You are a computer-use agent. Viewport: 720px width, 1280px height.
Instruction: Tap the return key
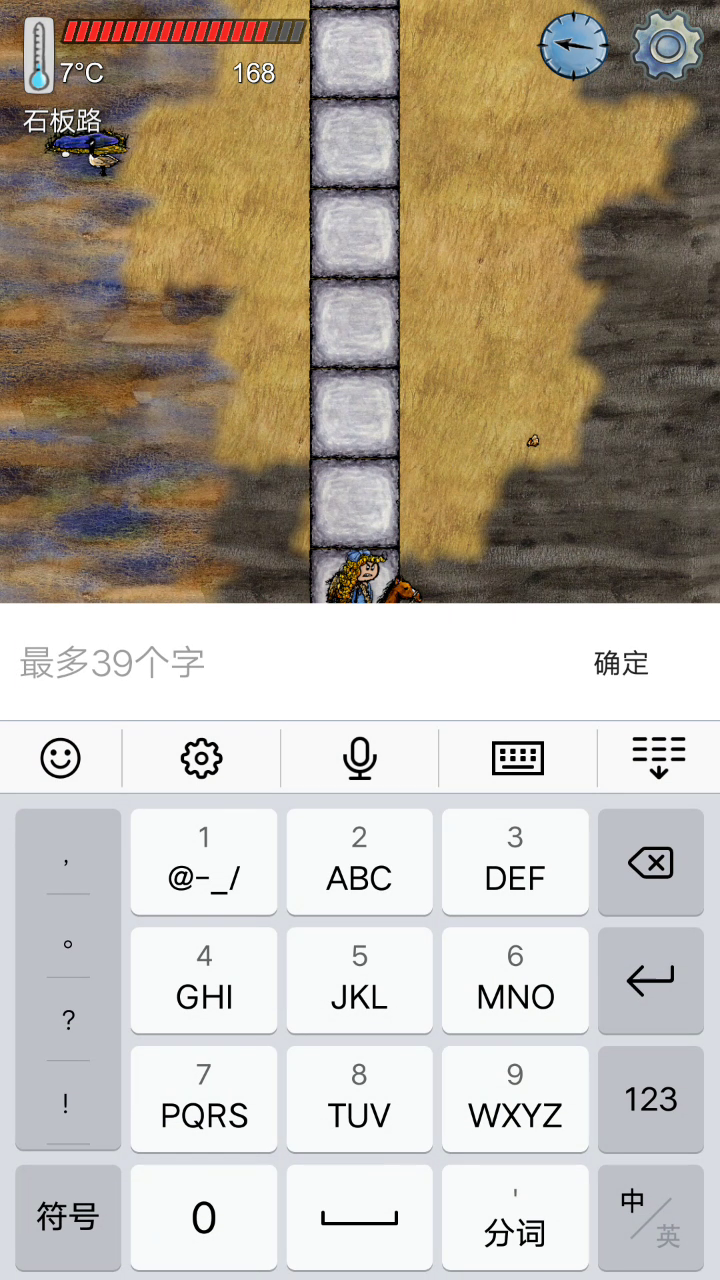(651, 981)
